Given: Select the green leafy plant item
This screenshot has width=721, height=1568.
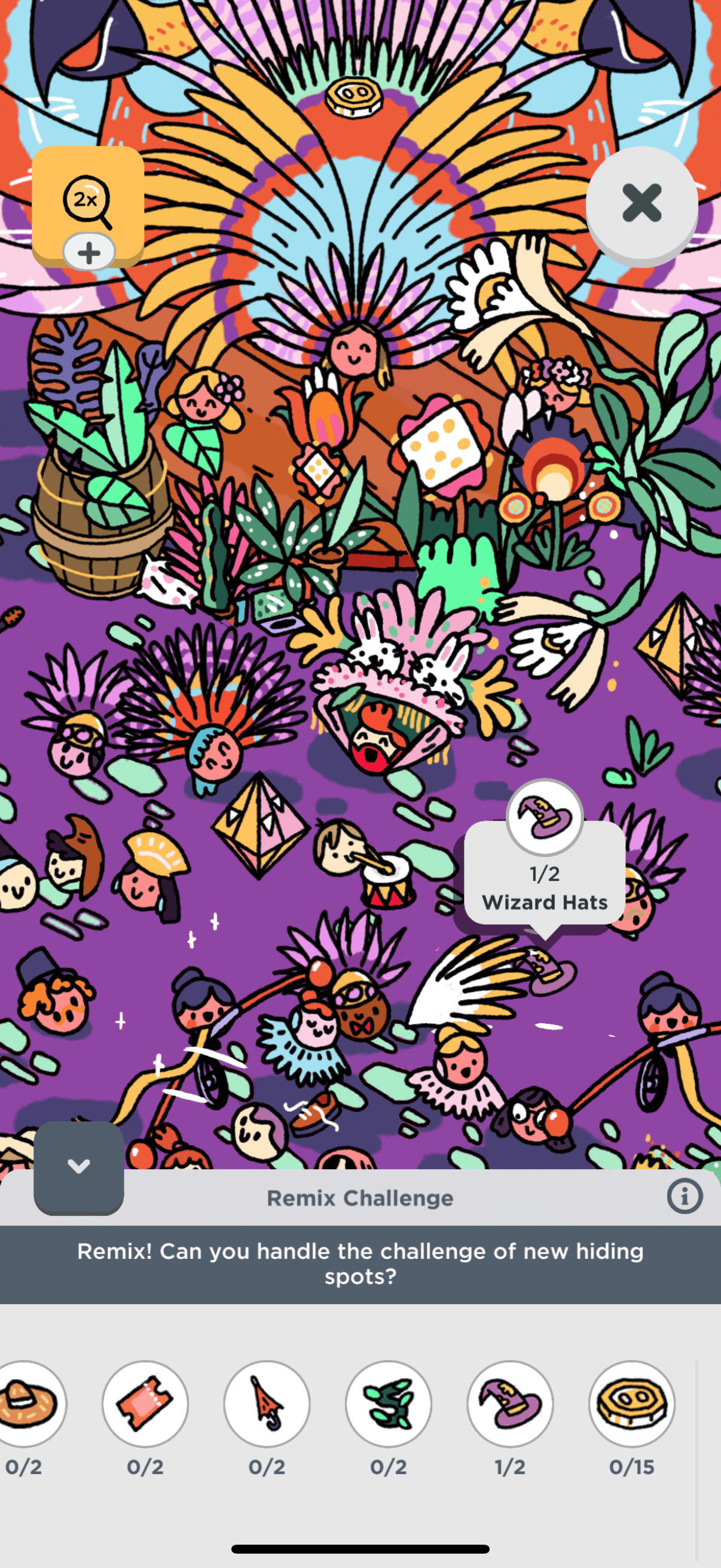Looking at the screenshot, I should coord(388,1404).
